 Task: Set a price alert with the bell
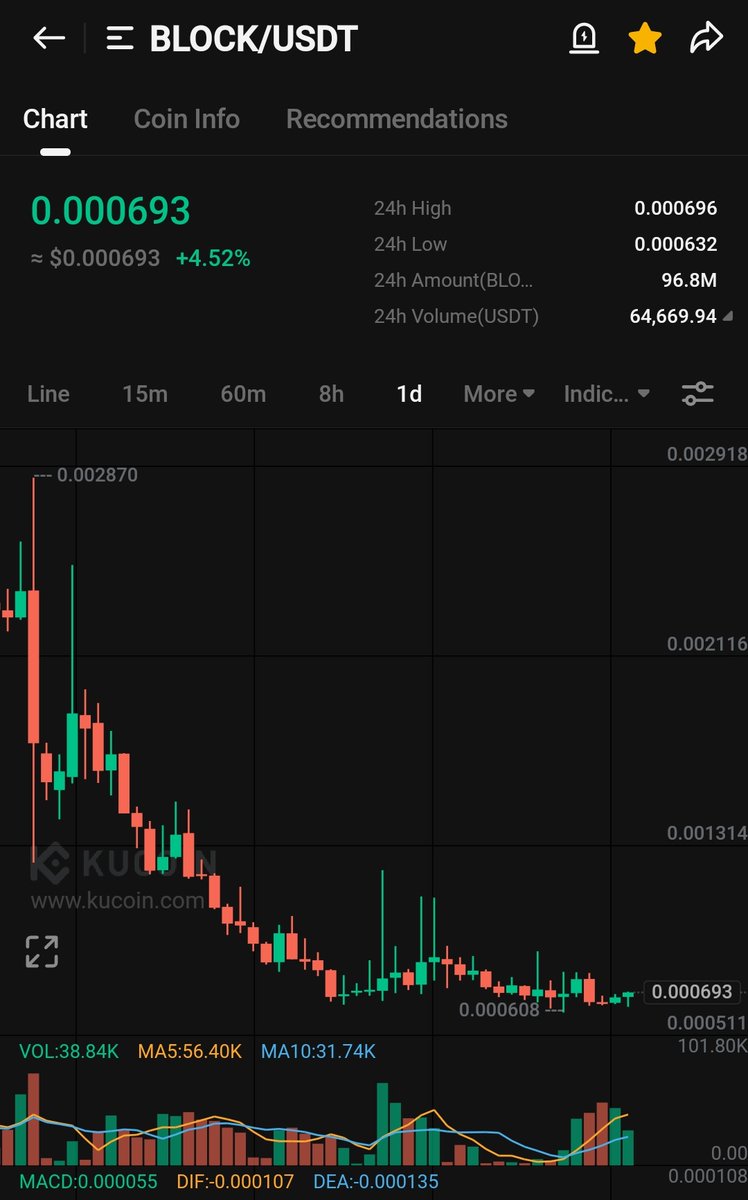[x=584, y=39]
